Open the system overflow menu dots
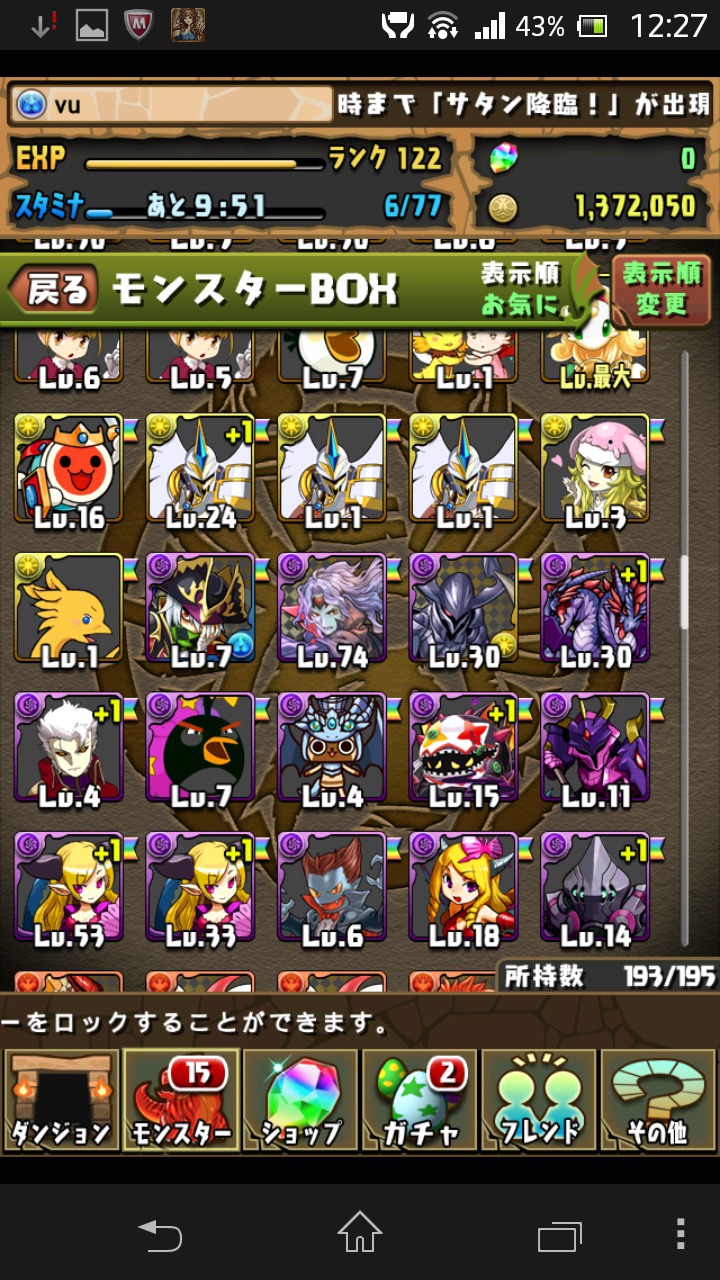 680,1233
